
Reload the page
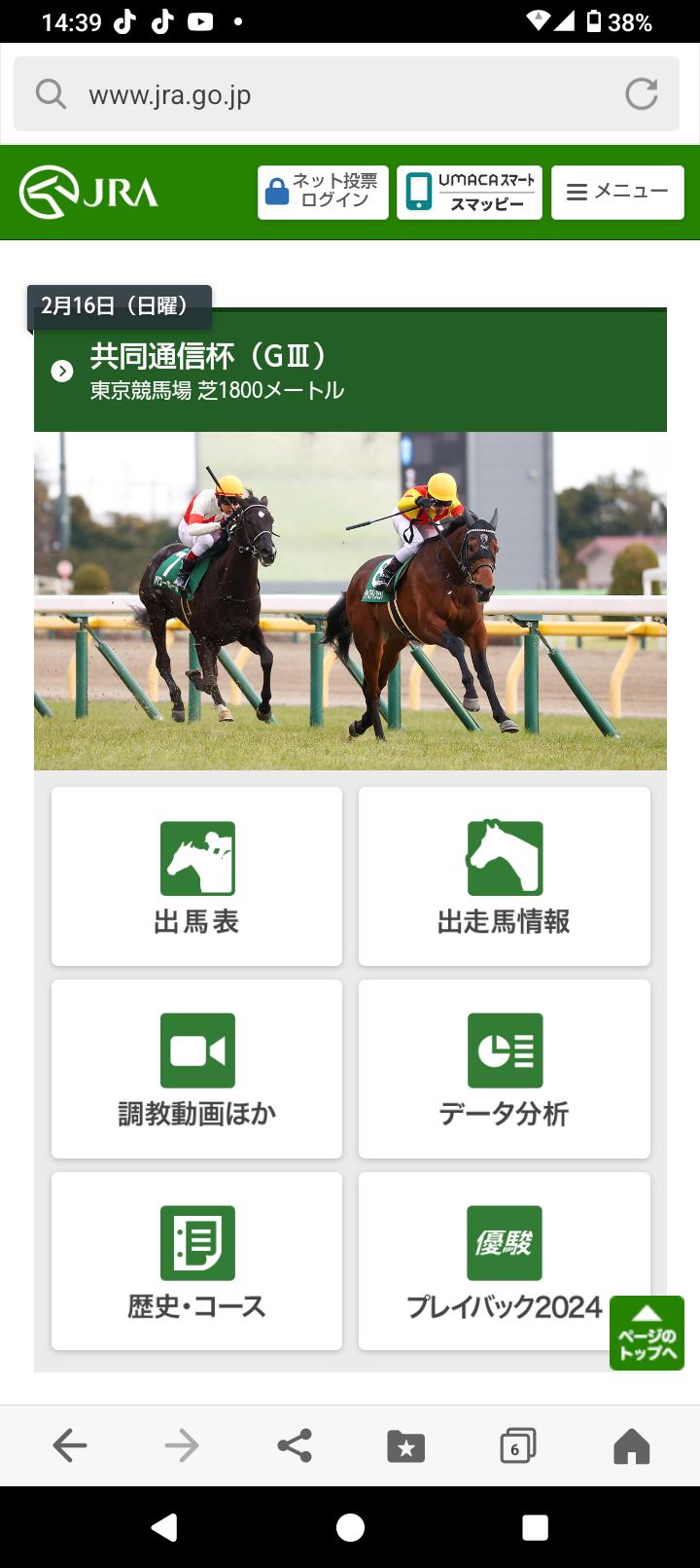click(641, 94)
